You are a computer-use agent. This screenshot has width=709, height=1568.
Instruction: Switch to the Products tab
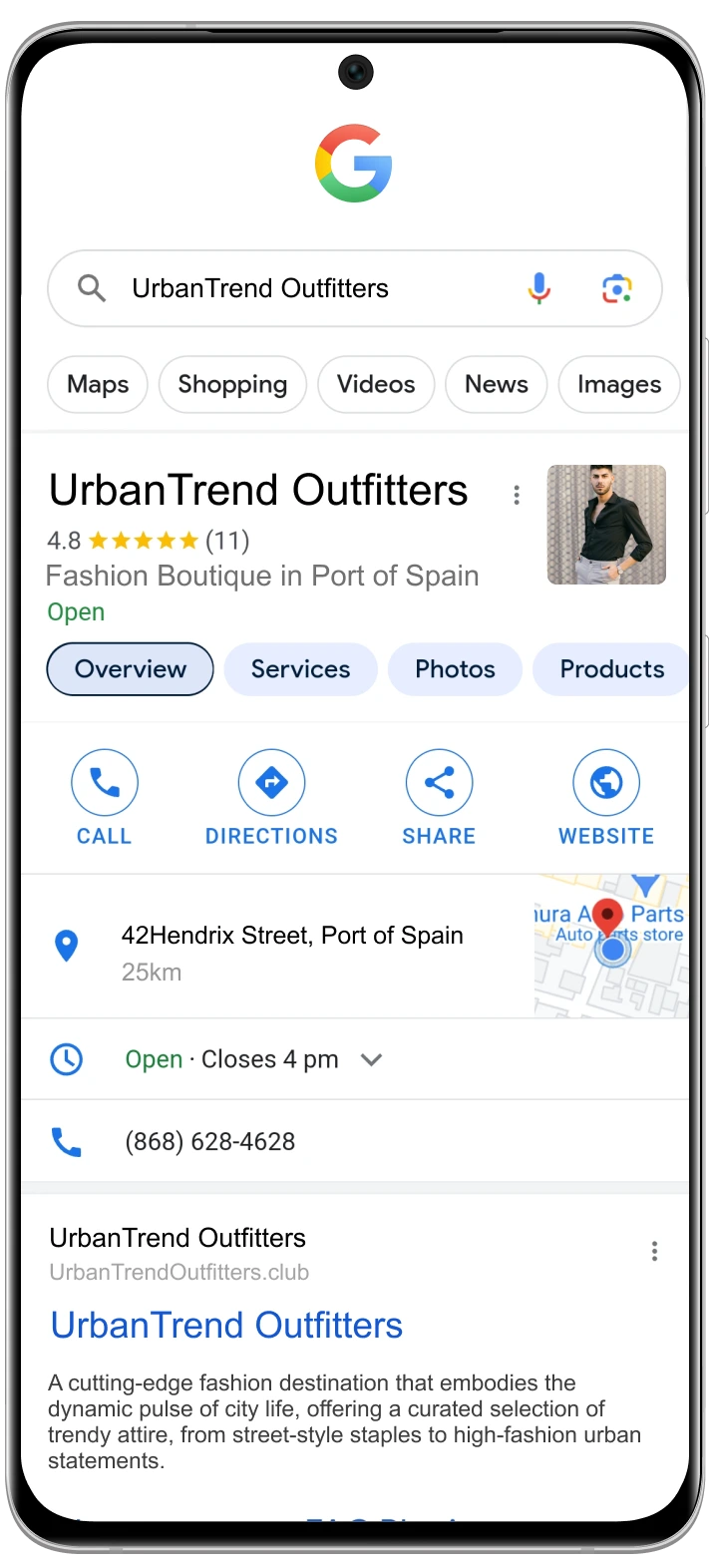click(611, 669)
